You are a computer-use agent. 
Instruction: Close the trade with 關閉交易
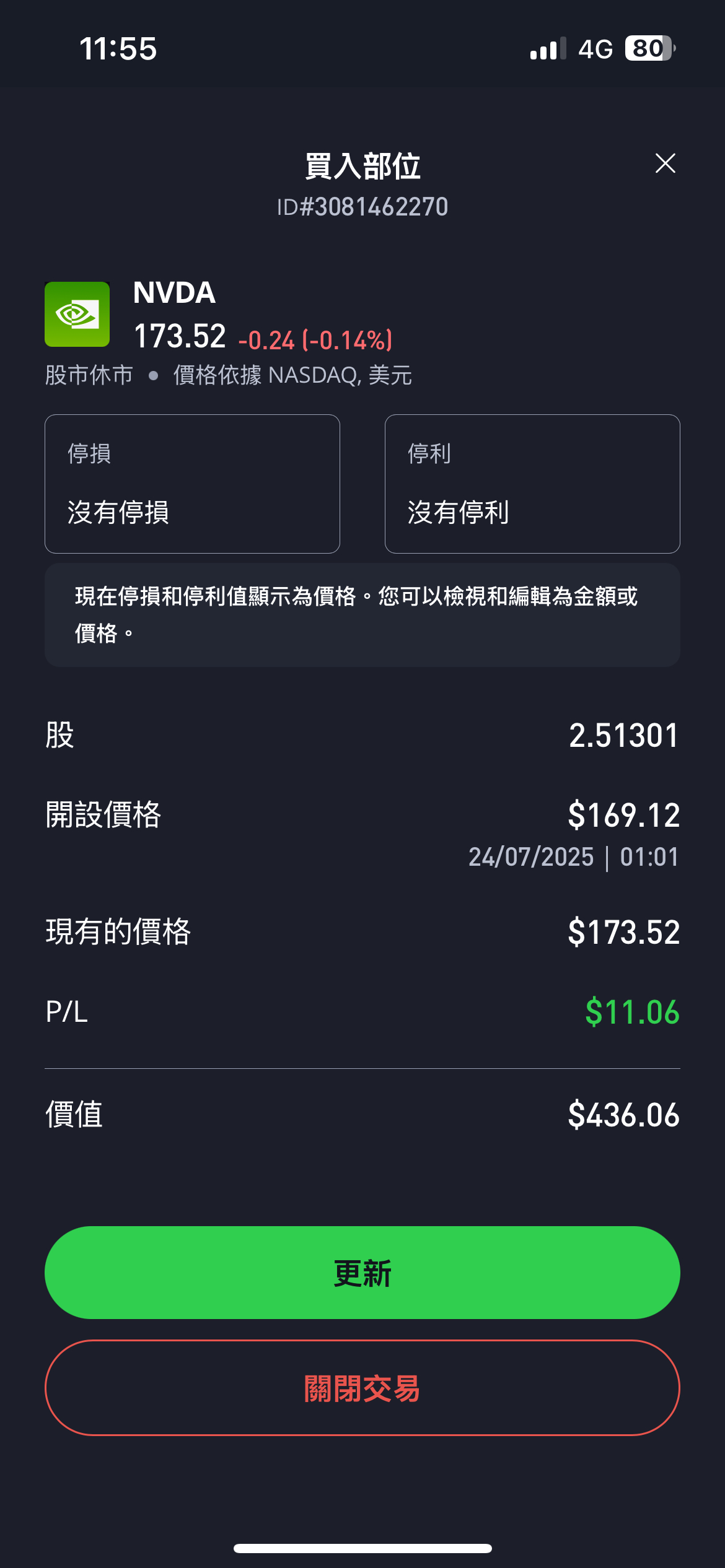coord(362,1388)
